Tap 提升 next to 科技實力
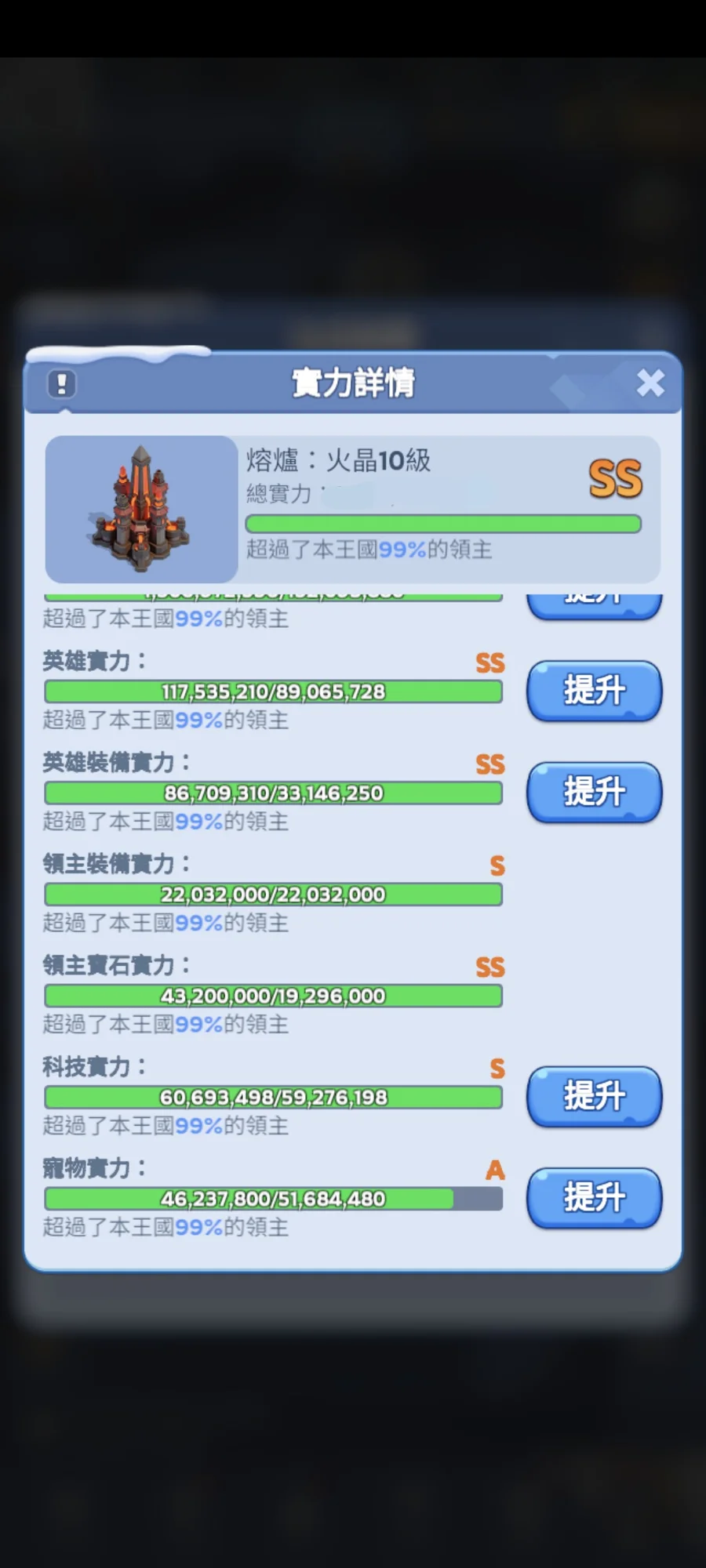The image size is (706, 1568). click(594, 1096)
